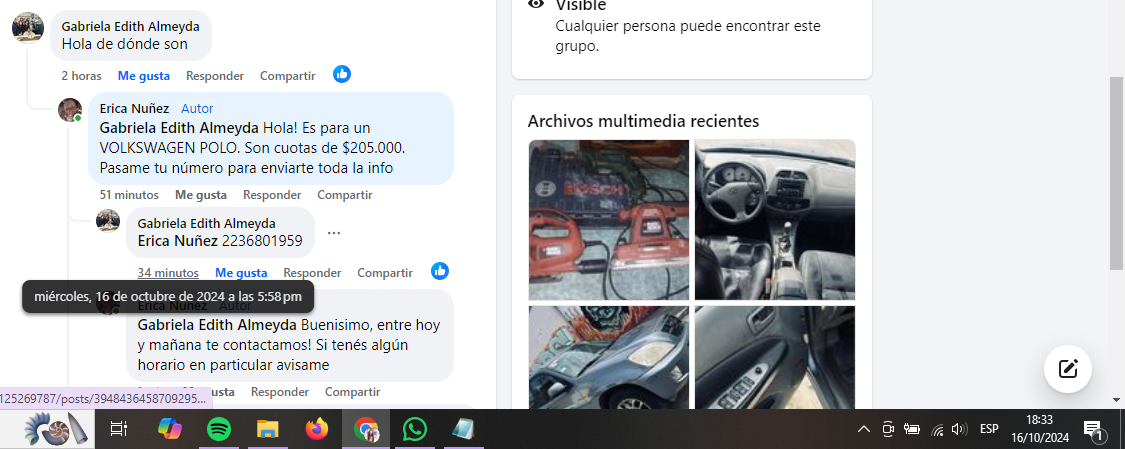
Task: Open the 34 minutos timestamp link
Action: 168,273
